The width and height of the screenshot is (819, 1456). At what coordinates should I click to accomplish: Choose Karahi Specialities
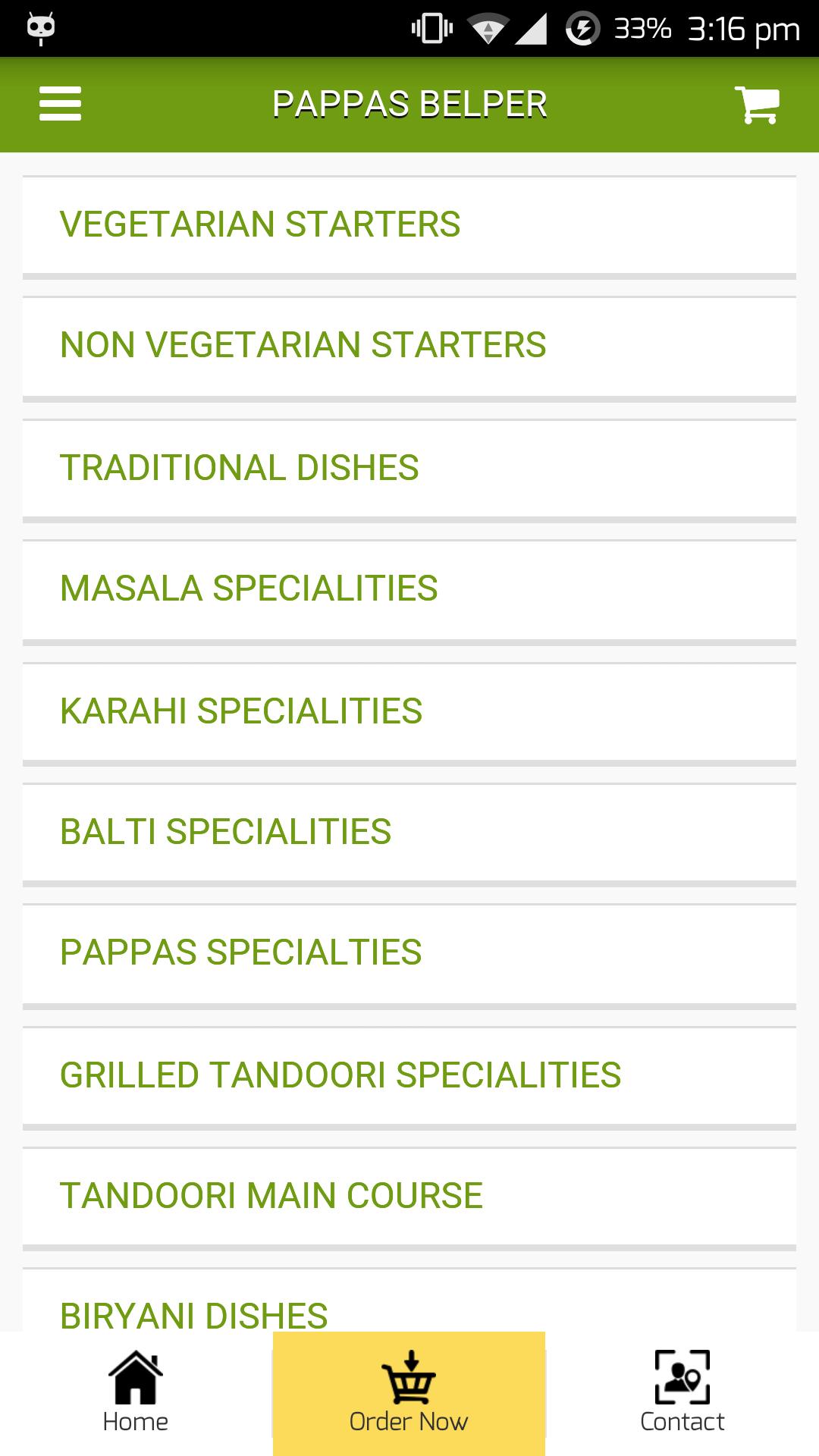click(409, 711)
